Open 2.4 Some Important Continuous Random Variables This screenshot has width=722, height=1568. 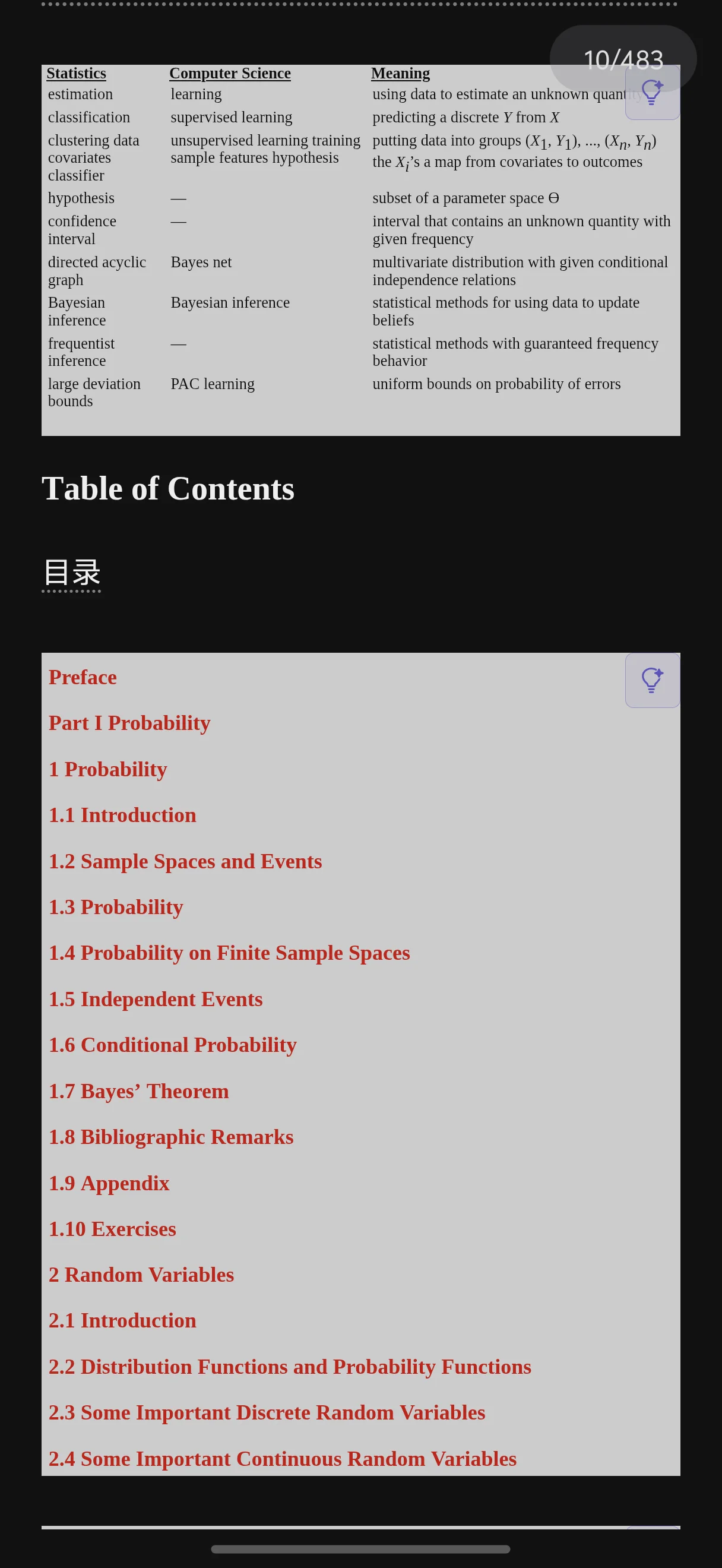tap(282, 1459)
